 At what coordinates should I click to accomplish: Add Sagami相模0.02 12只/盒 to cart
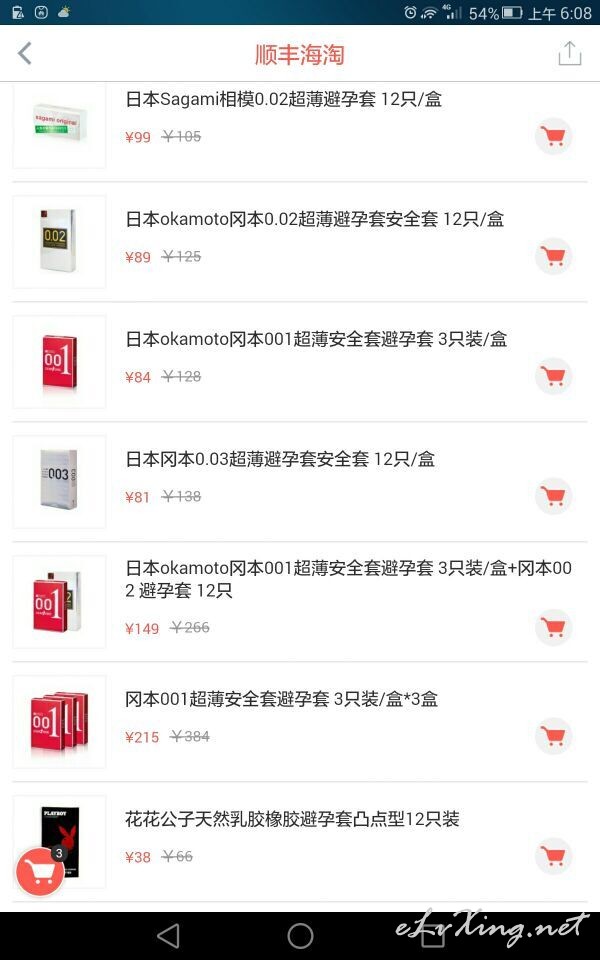pos(553,136)
